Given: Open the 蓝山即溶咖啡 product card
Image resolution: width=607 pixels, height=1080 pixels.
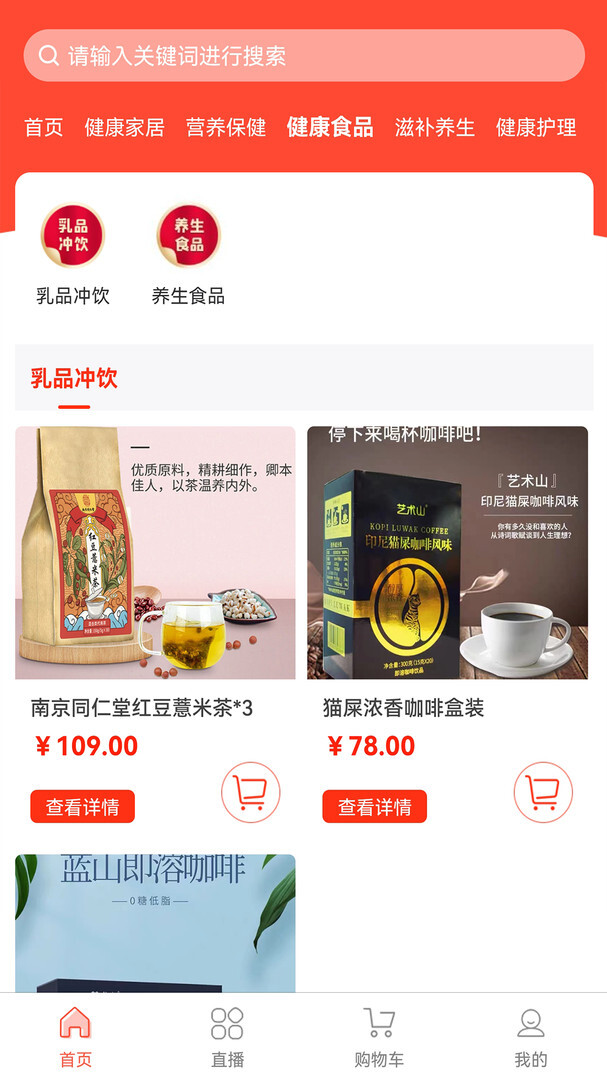Looking at the screenshot, I should coord(155,922).
